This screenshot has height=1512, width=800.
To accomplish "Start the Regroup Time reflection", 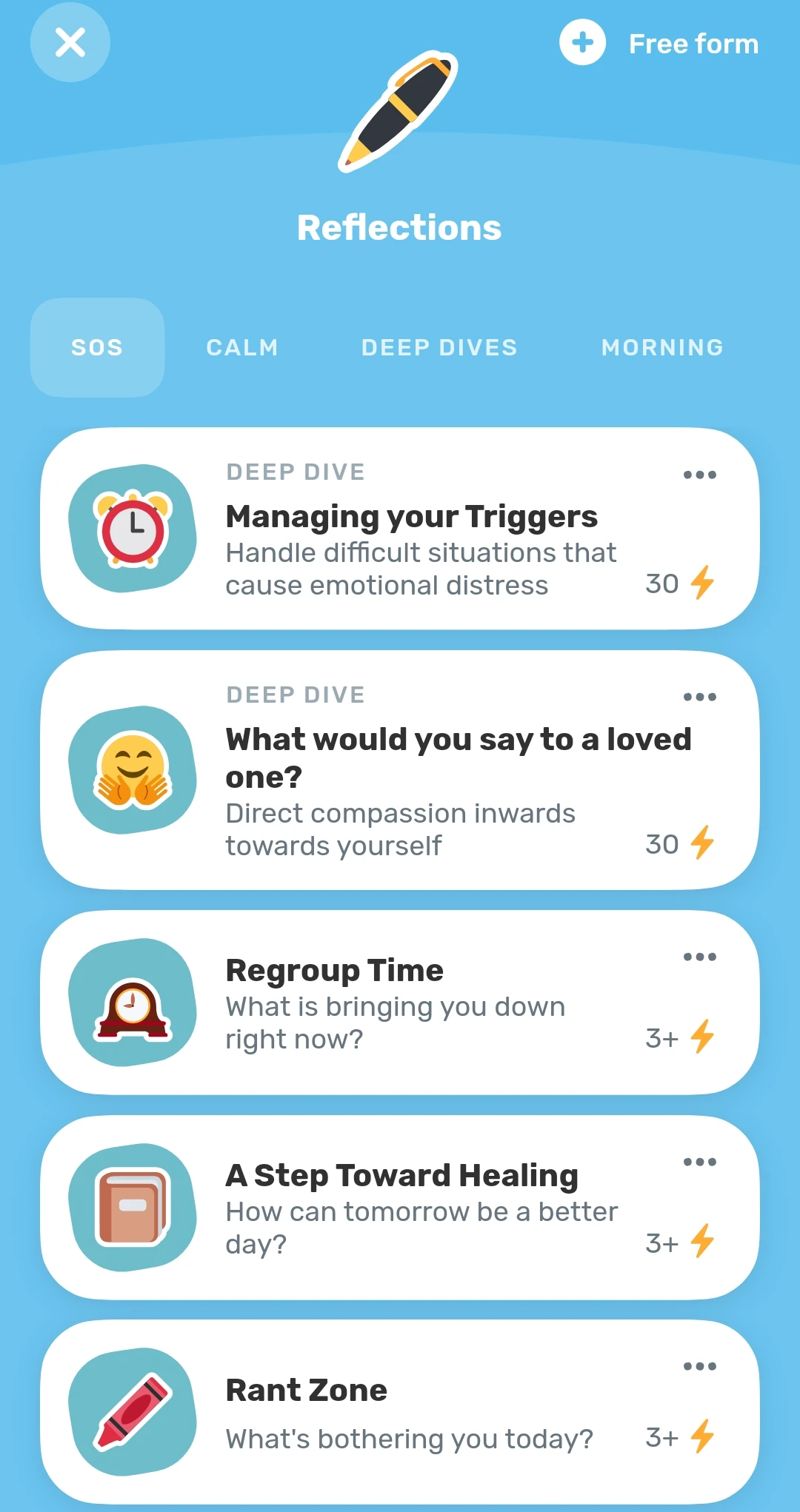I will click(400, 1003).
